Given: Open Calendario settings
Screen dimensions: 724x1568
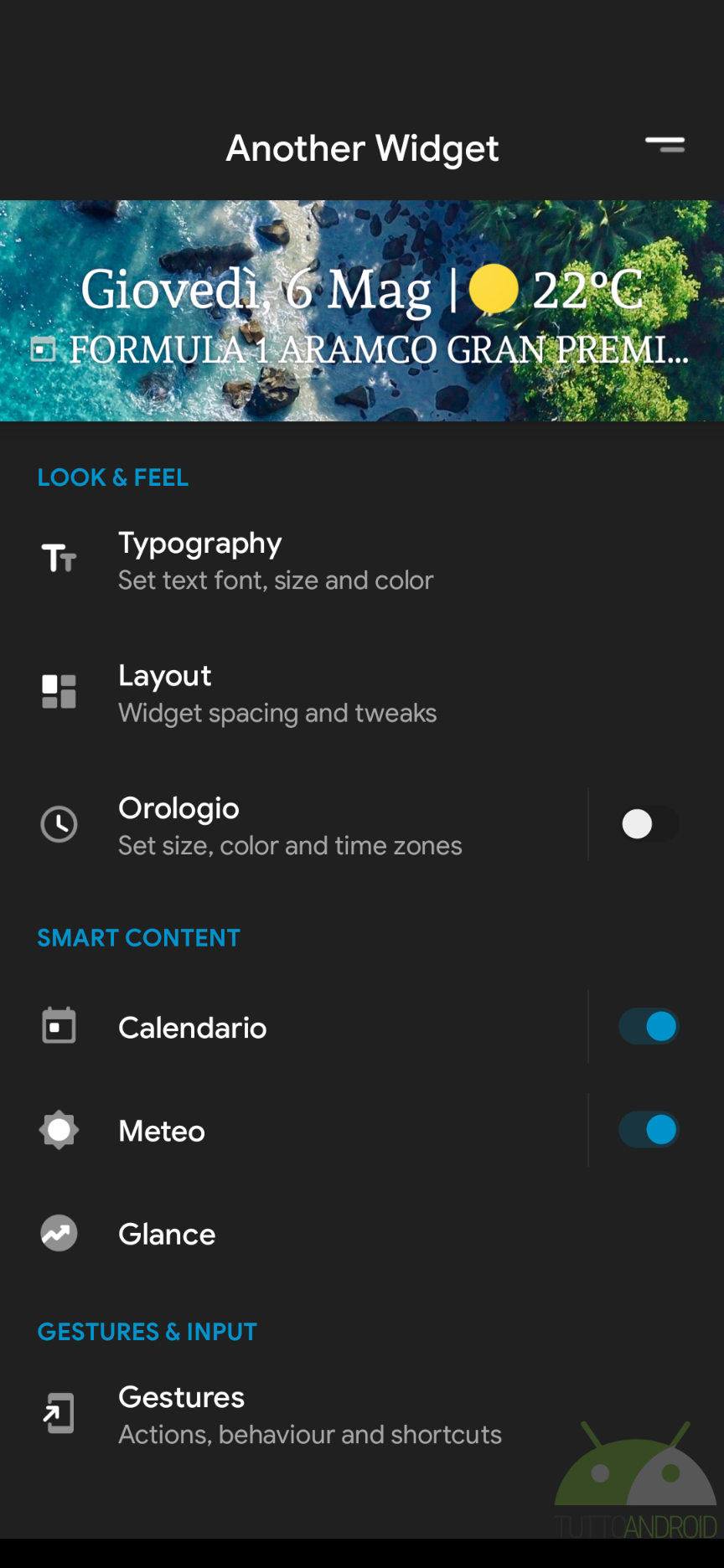Looking at the screenshot, I should point(293,1027).
